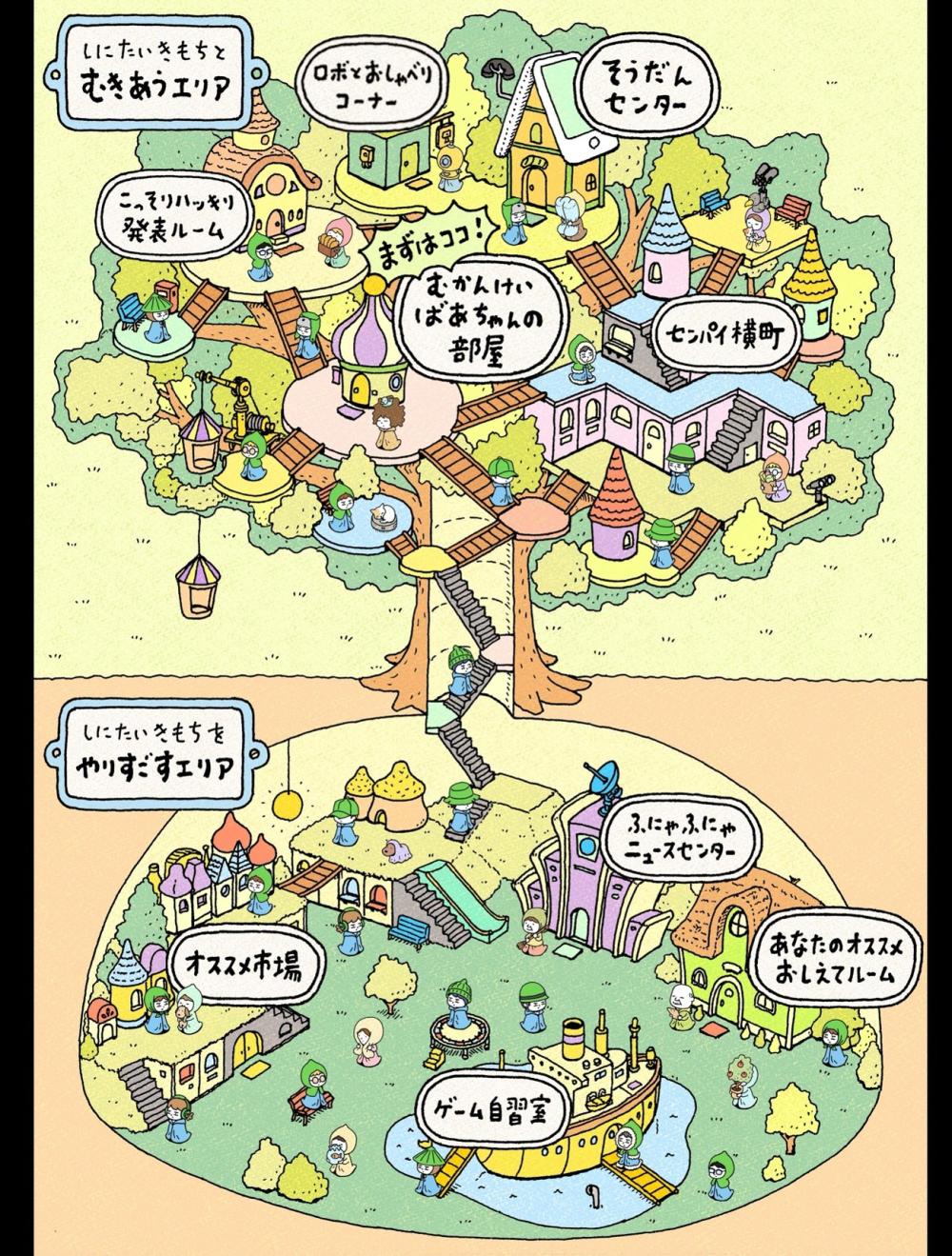The height and width of the screenshot is (1256, 952).
Task: Open ふにゃふにゃニュースセンター
Action: point(679,837)
